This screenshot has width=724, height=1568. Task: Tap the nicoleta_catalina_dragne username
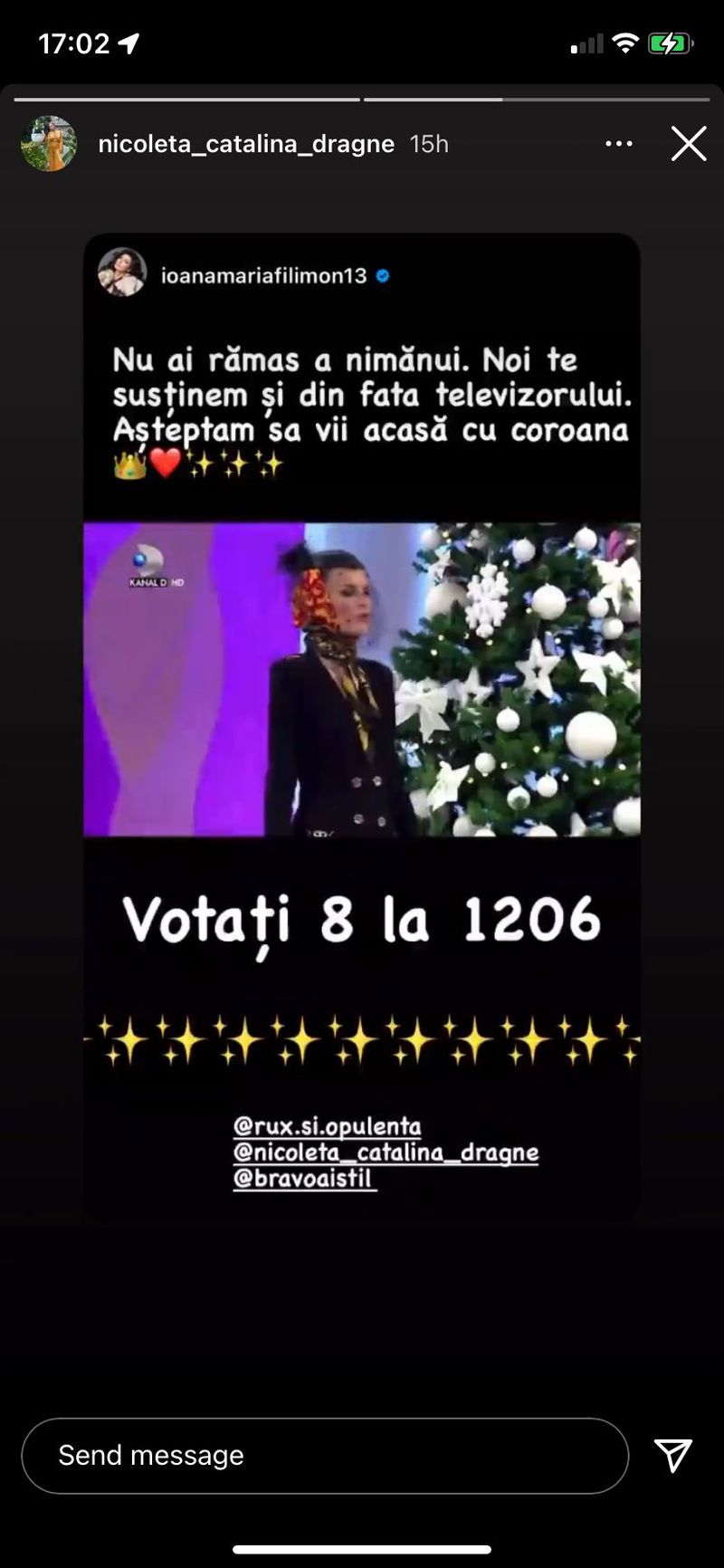[246, 144]
